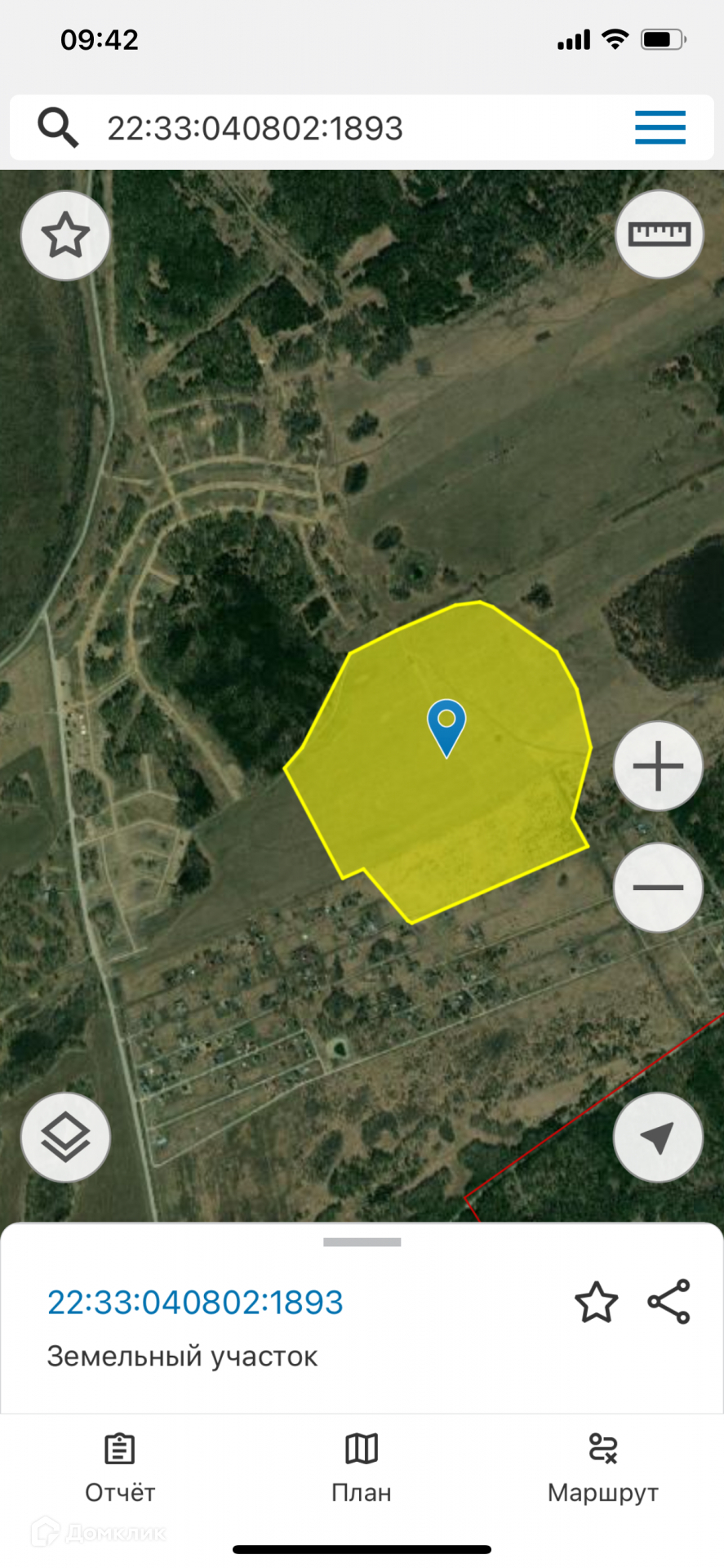724x1568 pixels.
Task: Share this land plot
Action: click(669, 1302)
